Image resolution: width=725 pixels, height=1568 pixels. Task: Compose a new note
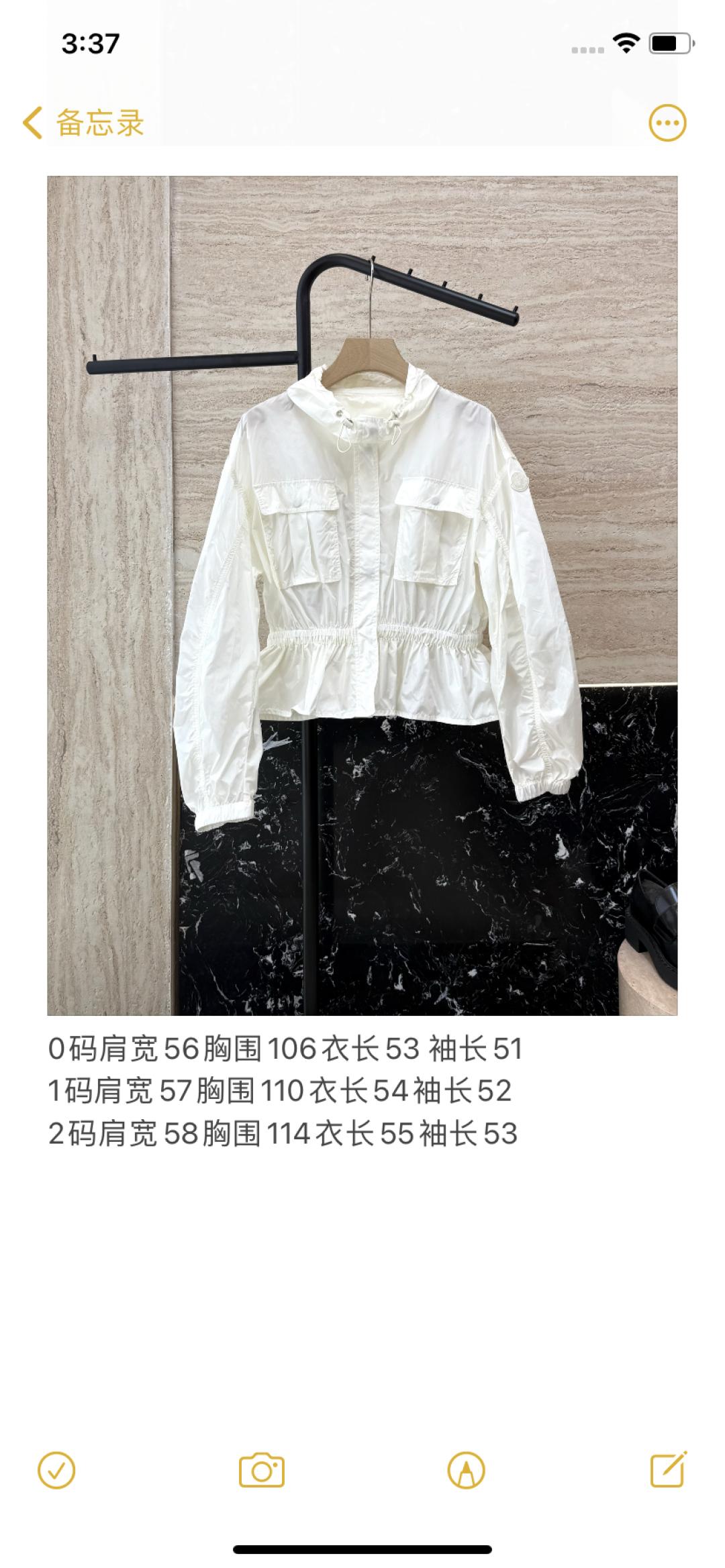click(669, 1471)
